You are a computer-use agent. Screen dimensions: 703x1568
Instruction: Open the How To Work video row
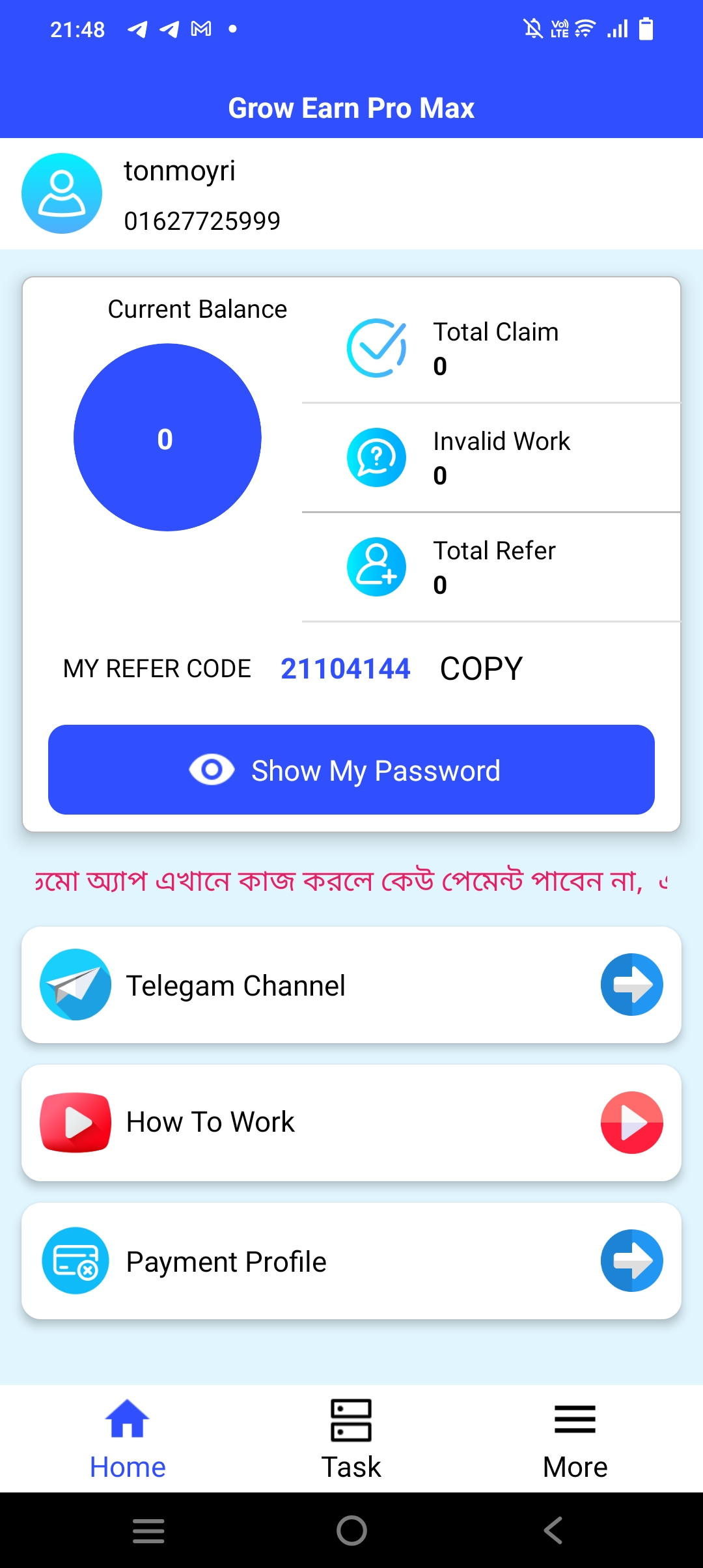coord(351,1123)
